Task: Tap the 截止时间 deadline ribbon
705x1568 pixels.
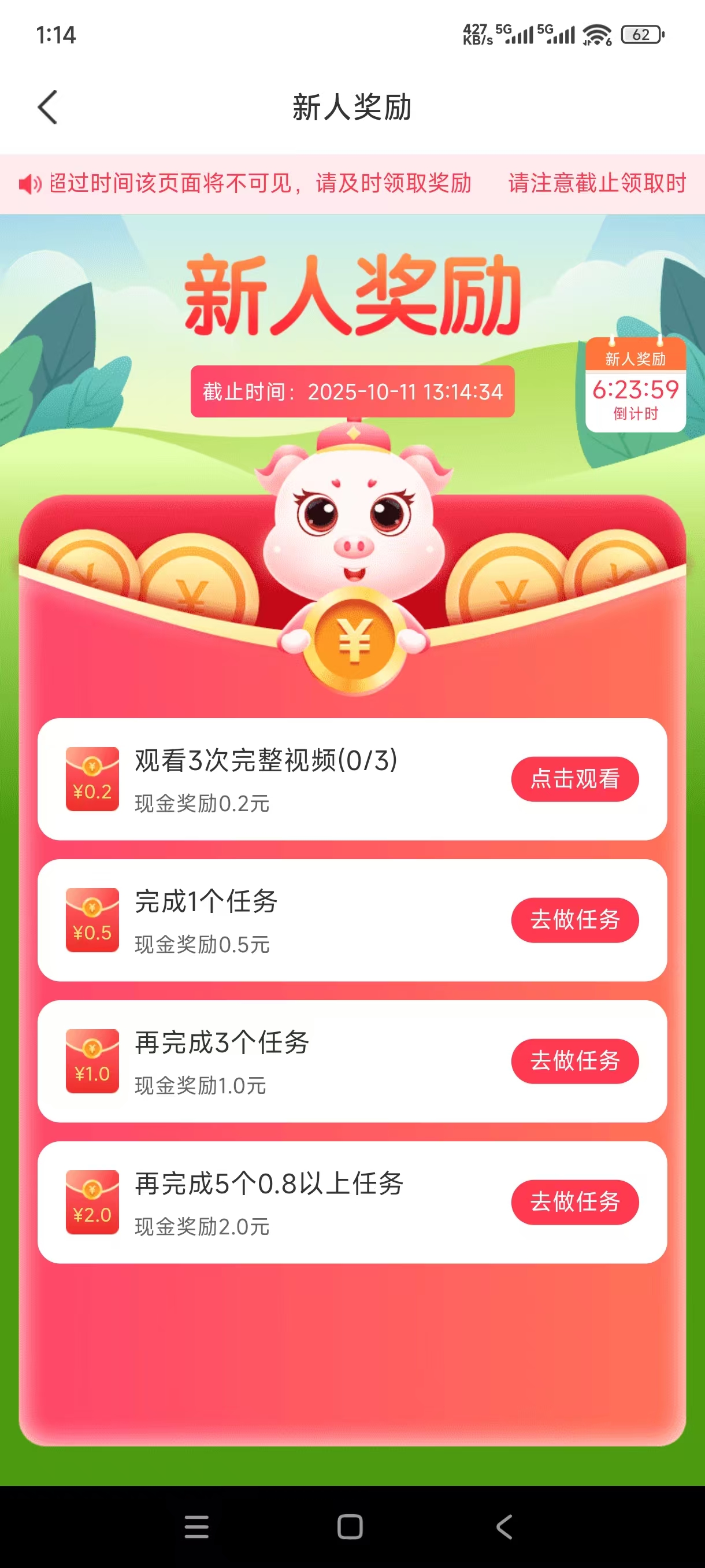Action: coord(353,390)
